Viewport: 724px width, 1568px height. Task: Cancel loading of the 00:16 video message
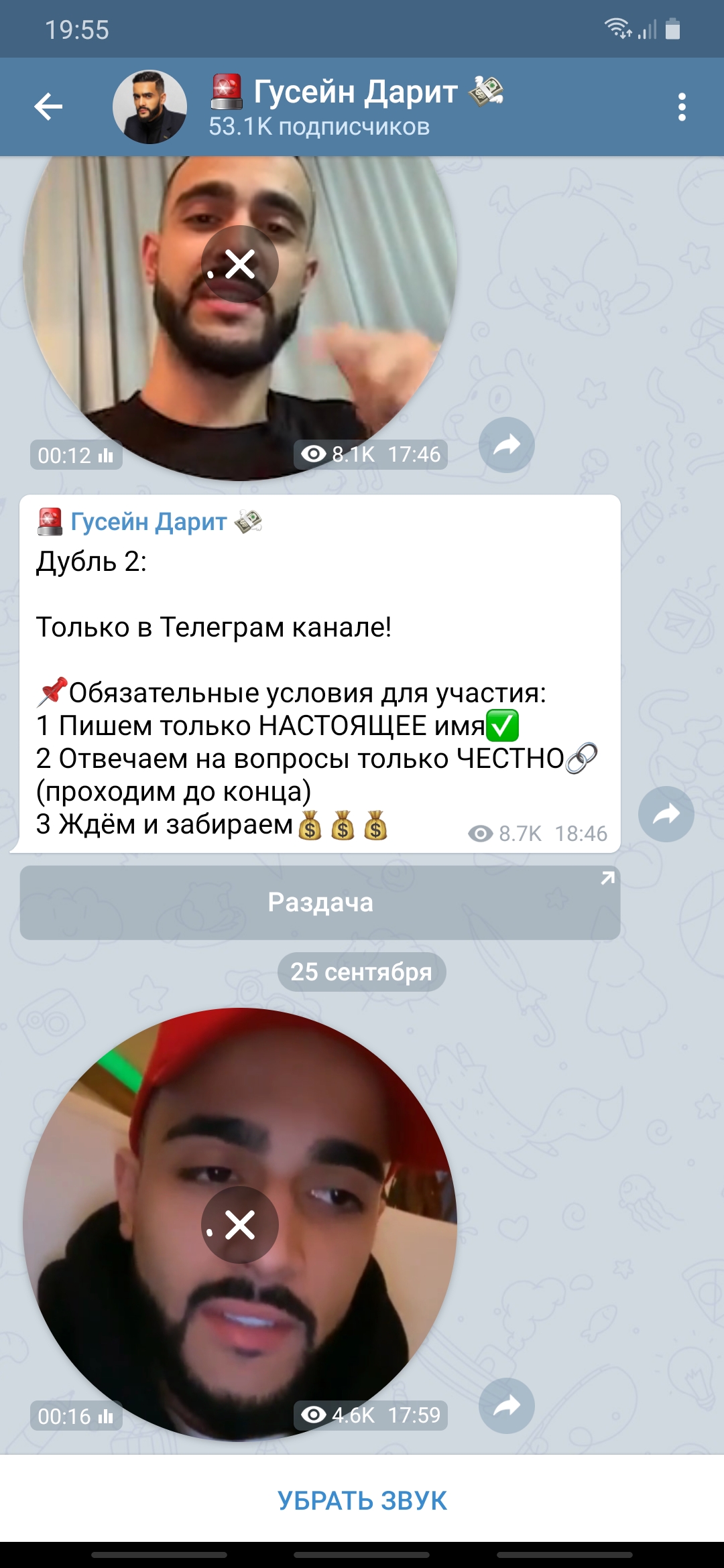[240, 1225]
